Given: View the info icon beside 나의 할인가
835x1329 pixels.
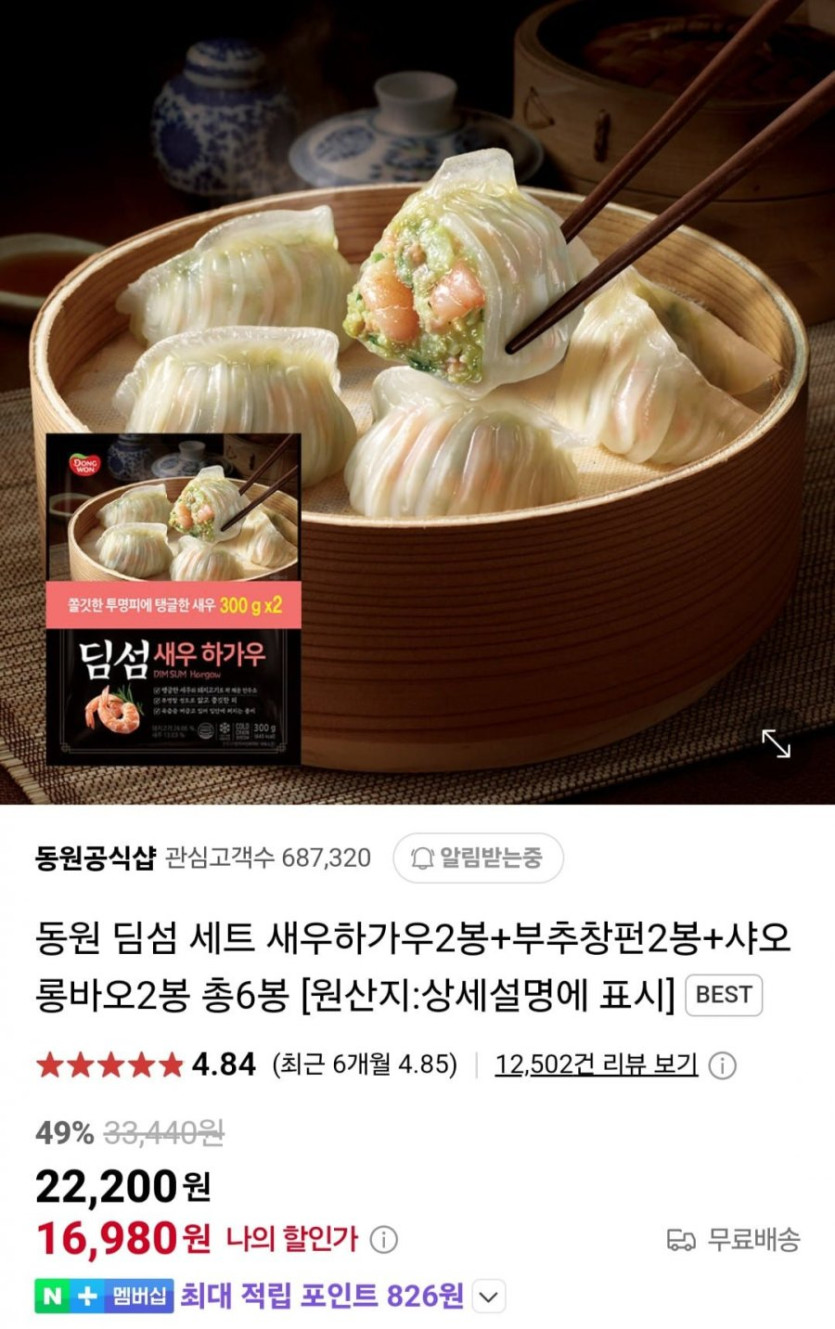Looking at the screenshot, I should pyautogui.click(x=383, y=1240).
